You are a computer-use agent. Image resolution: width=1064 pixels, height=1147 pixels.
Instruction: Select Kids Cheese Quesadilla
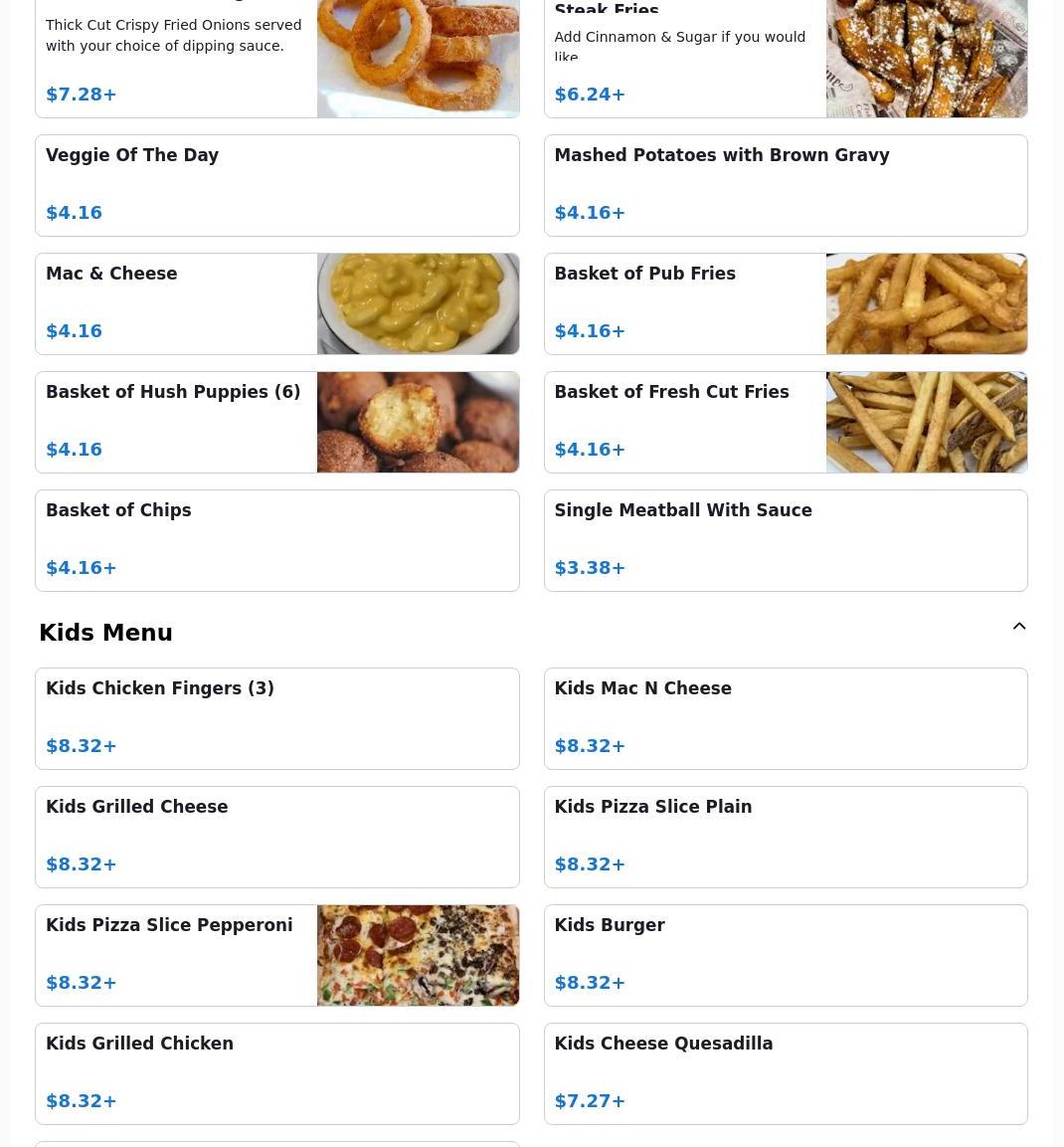pos(785,1073)
